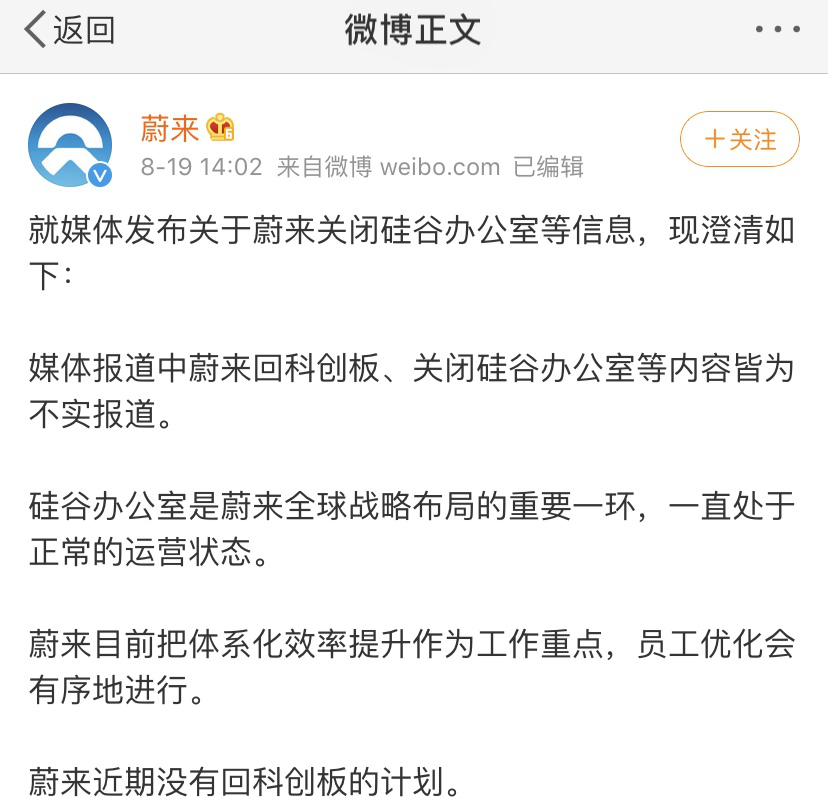
Task: Go back via 返回 button
Action: click(x=68, y=30)
